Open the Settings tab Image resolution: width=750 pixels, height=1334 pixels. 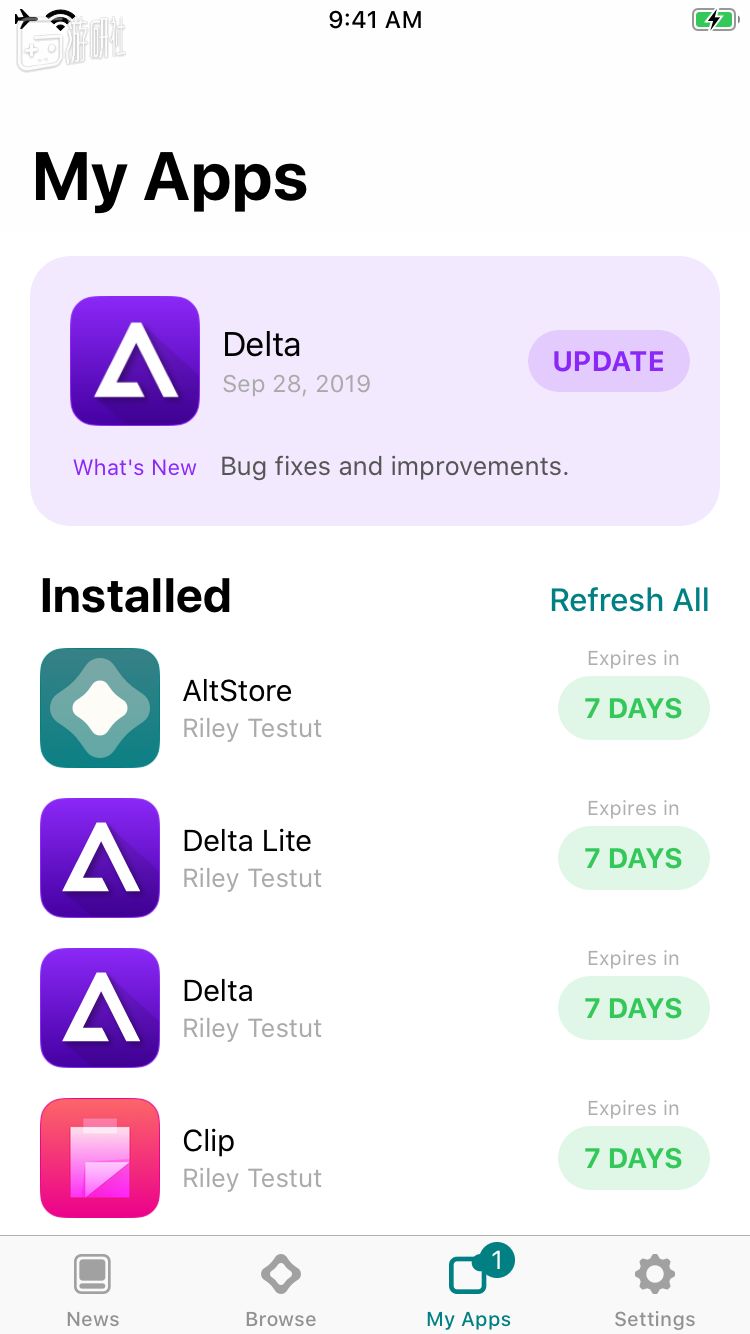coord(655,1285)
